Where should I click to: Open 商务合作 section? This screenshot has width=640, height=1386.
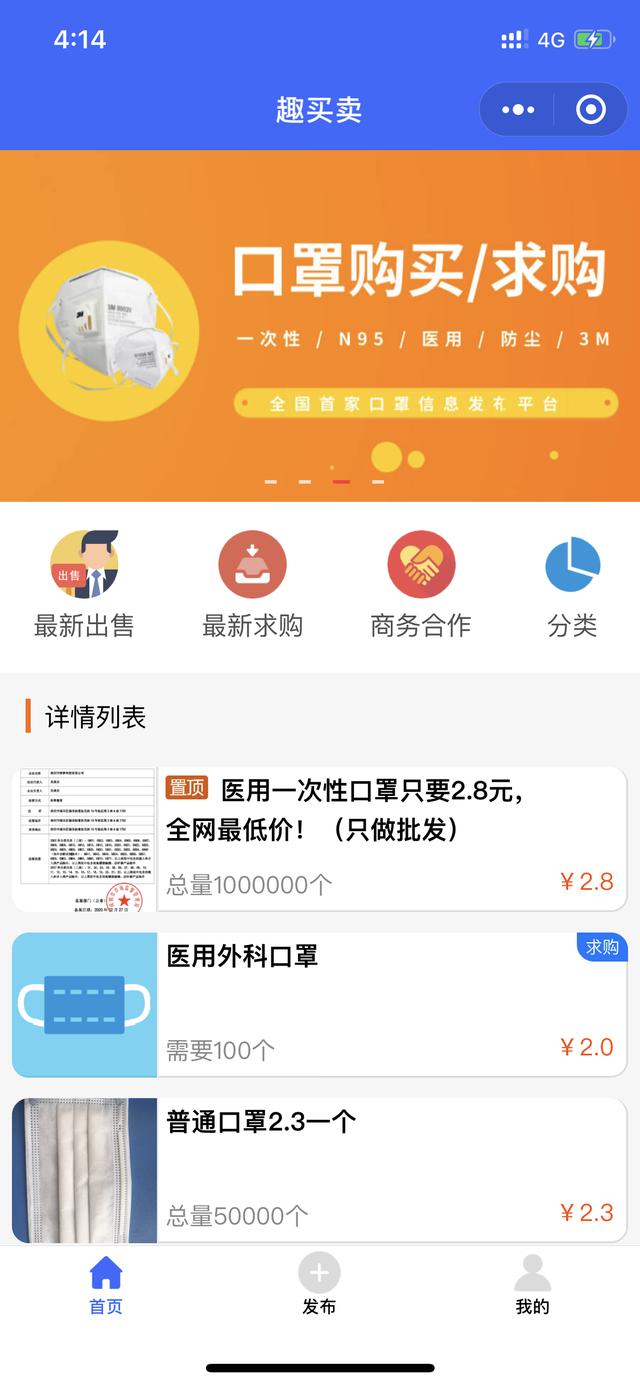421,585
